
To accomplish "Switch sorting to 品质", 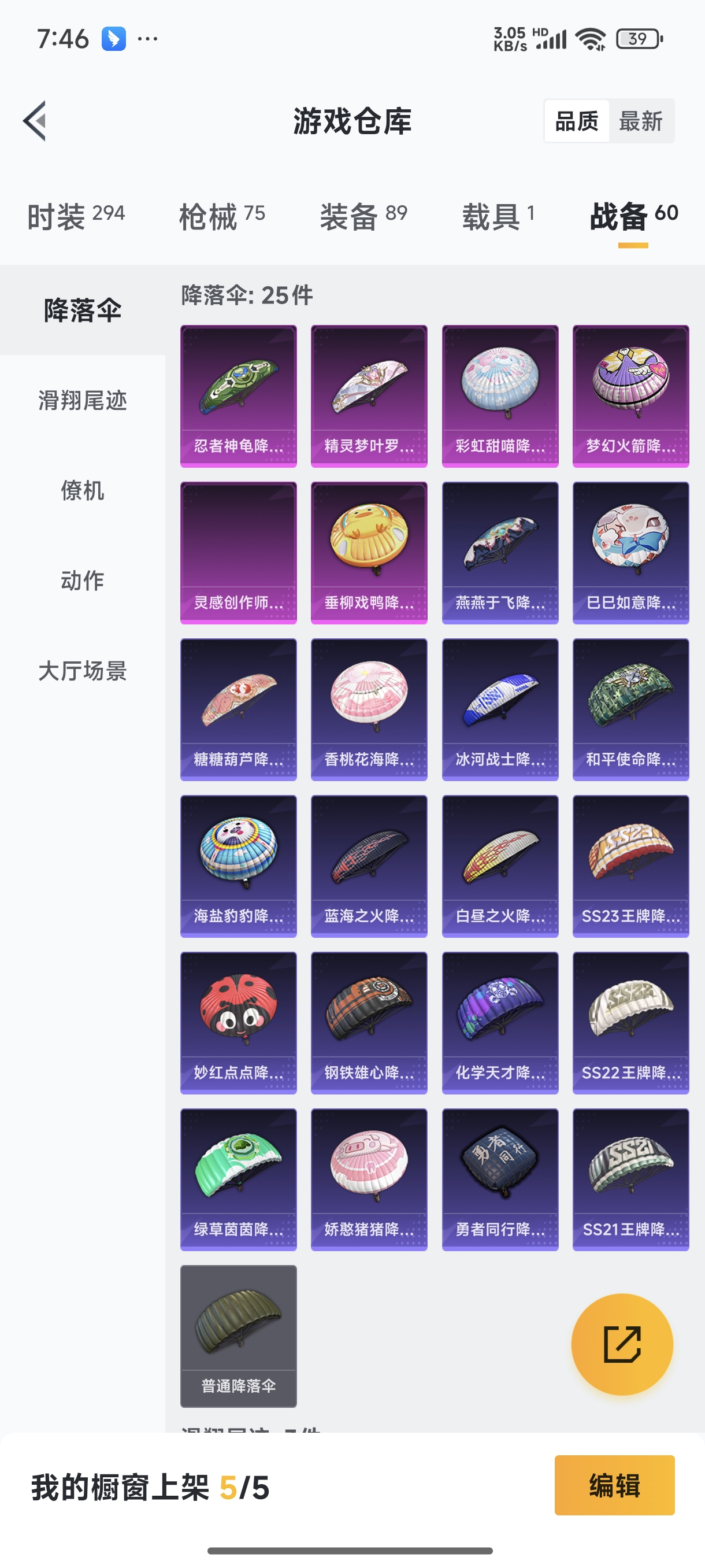I will [x=577, y=120].
